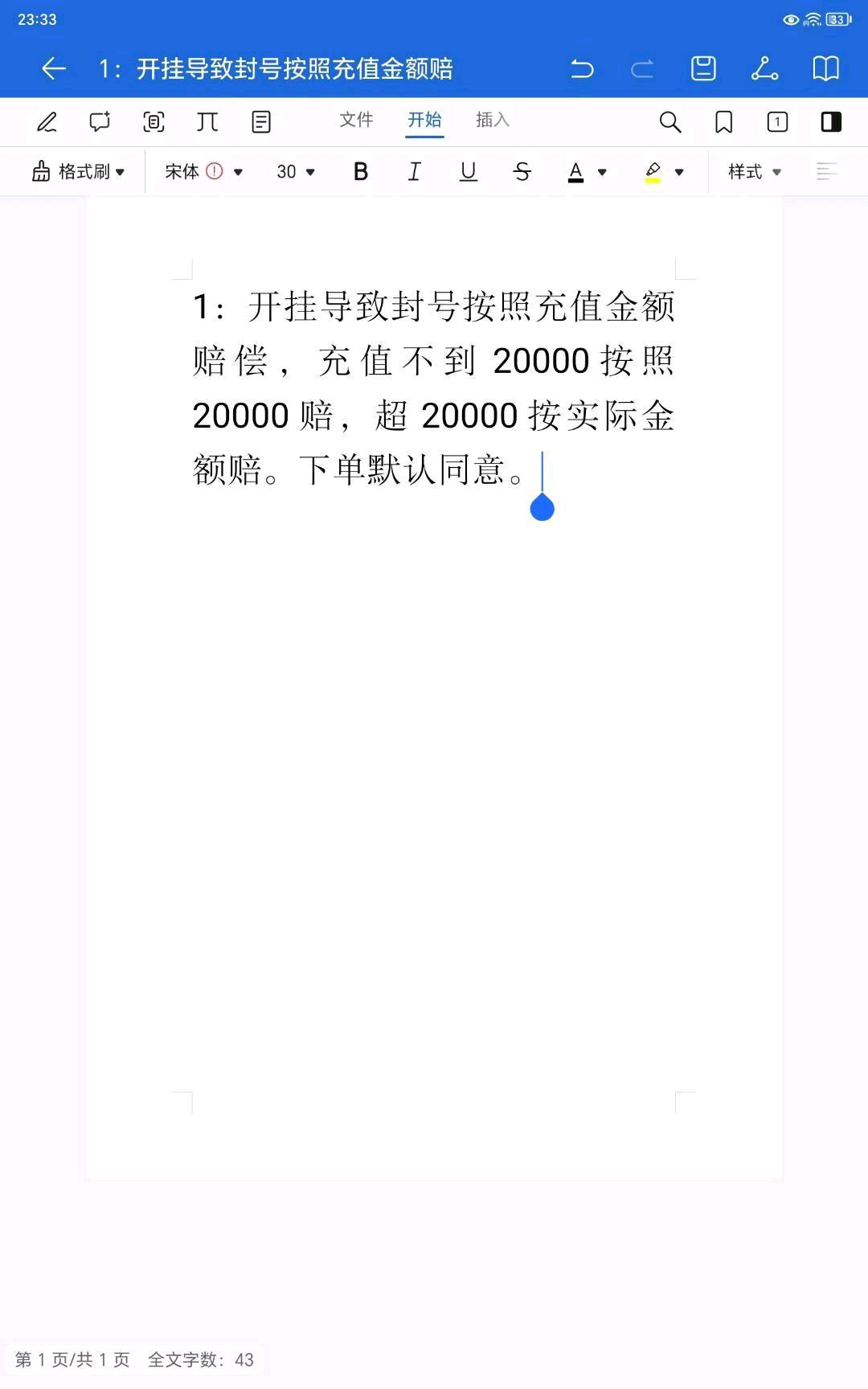Toggle bold formatting
Image resolution: width=868 pixels, height=1389 pixels.
pyautogui.click(x=361, y=171)
